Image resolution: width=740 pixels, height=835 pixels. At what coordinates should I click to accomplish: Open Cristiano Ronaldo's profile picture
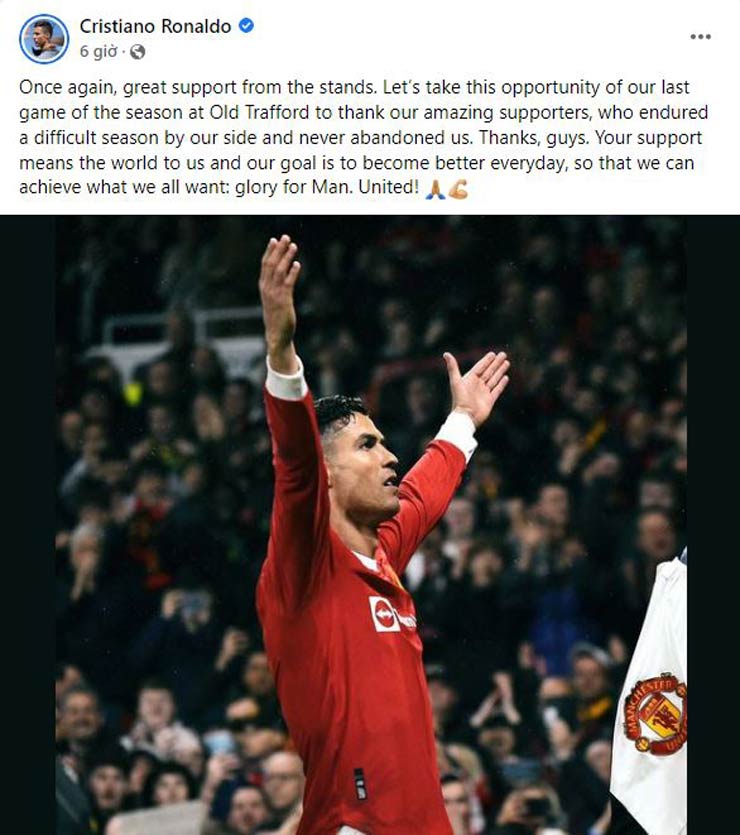tap(44, 38)
